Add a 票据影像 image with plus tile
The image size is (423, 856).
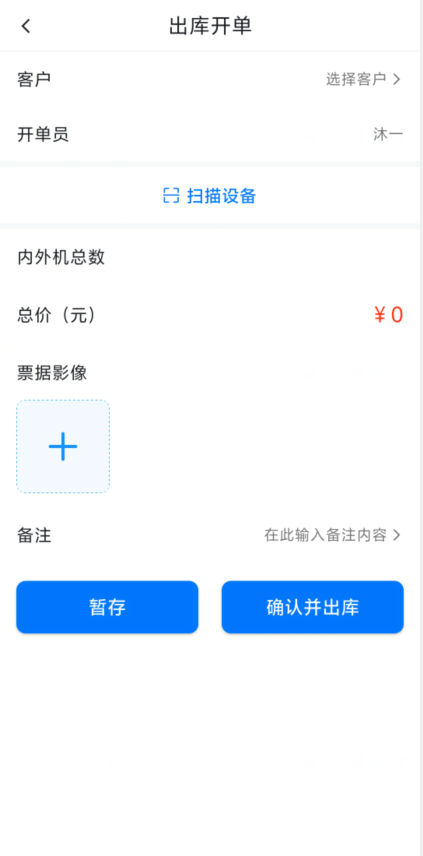[63, 447]
